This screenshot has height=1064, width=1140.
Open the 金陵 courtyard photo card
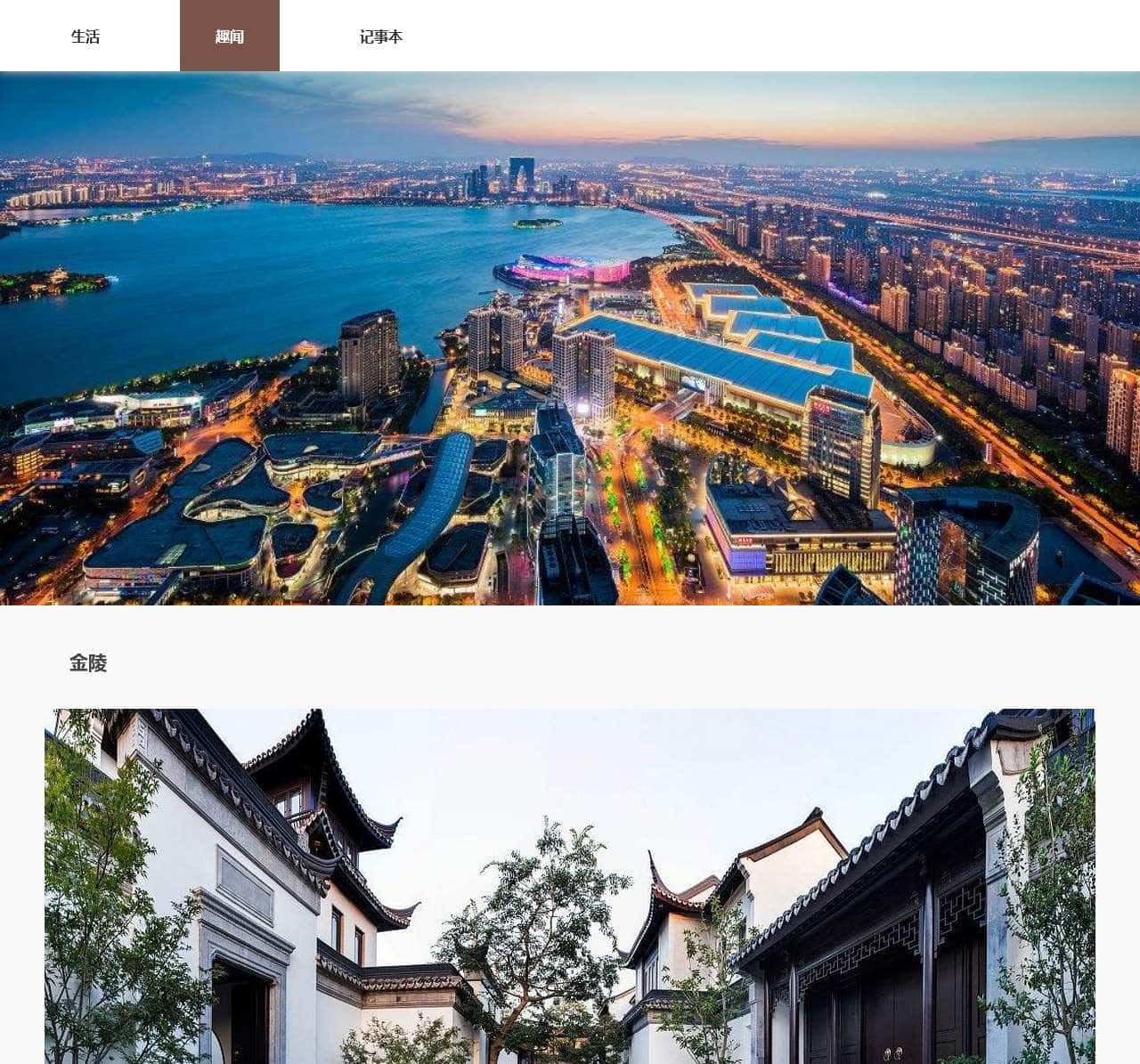570,886
